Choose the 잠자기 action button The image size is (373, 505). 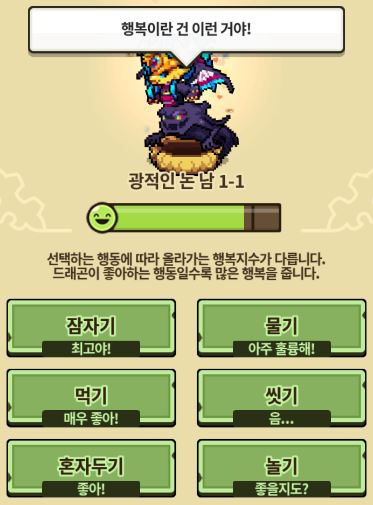(x=91, y=328)
